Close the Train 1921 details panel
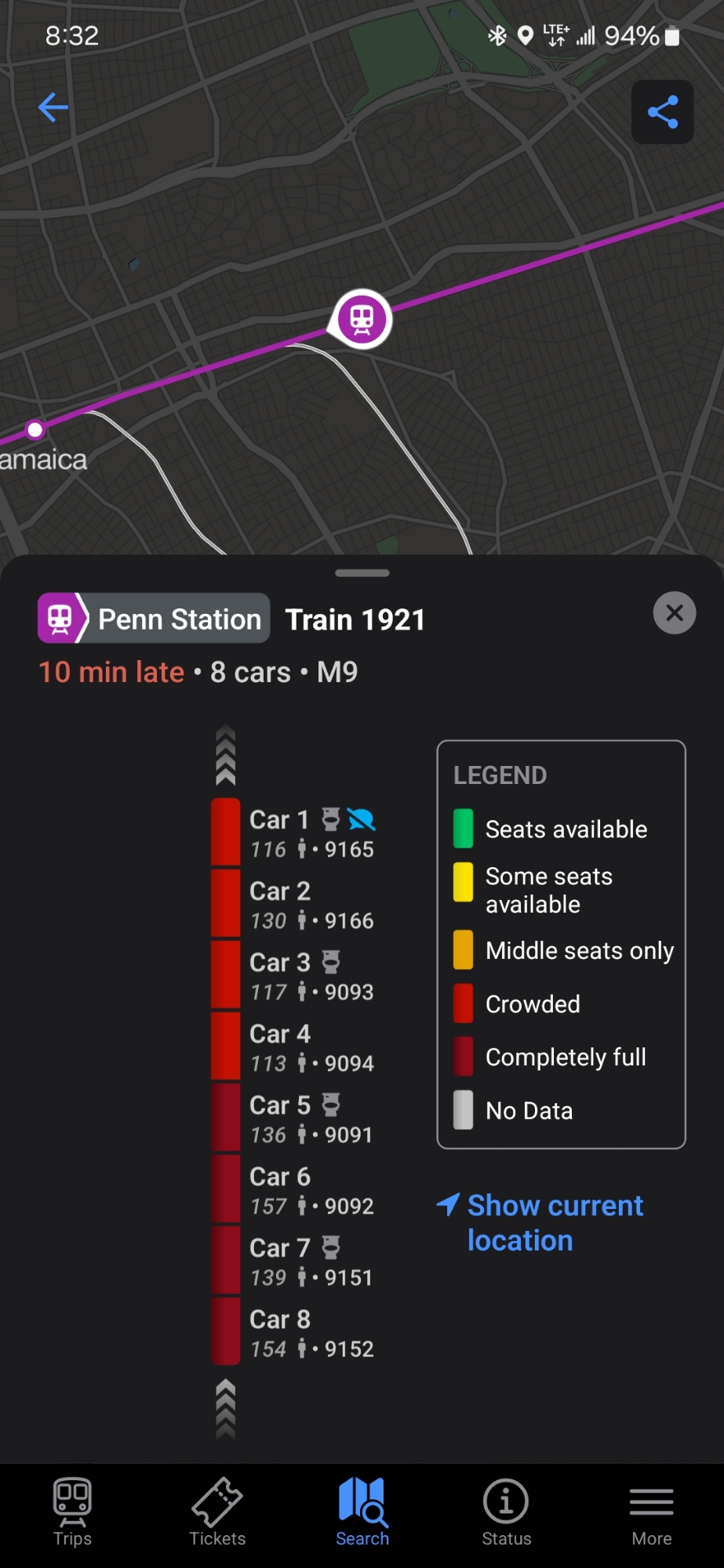The height and width of the screenshot is (1568, 724). (x=674, y=613)
